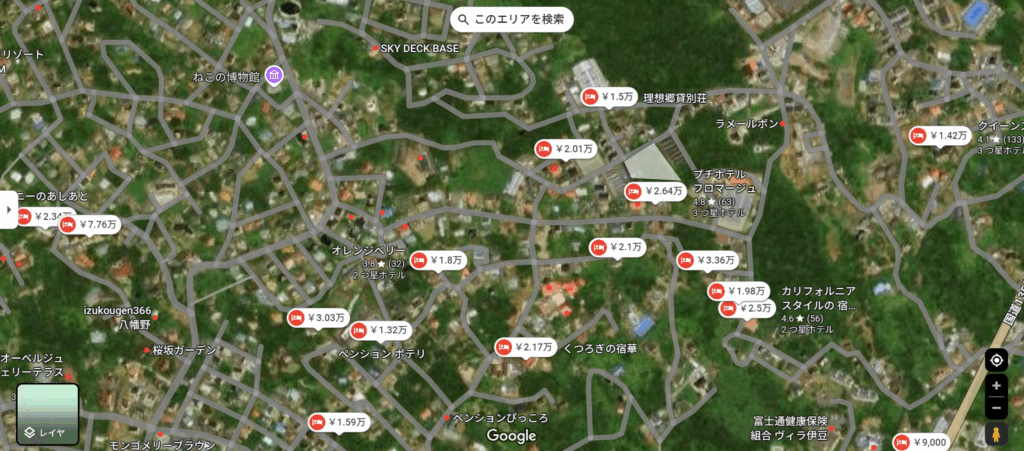Open the ¥2.17万 hotel pin
Screen dimensions: 1024x451
point(526,348)
